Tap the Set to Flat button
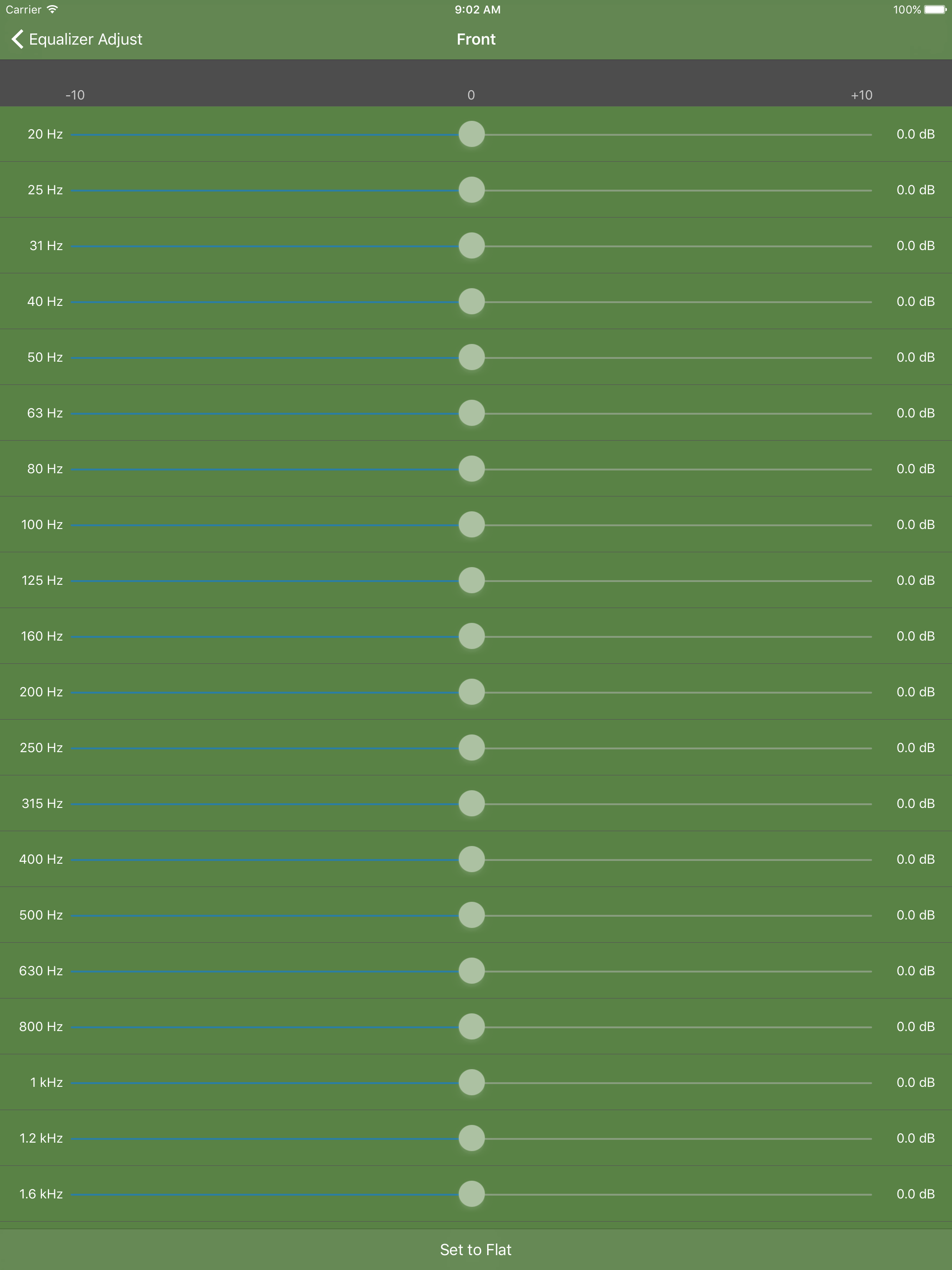The height and width of the screenshot is (1270, 952). pyautogui.click(x=476, y=1250)
